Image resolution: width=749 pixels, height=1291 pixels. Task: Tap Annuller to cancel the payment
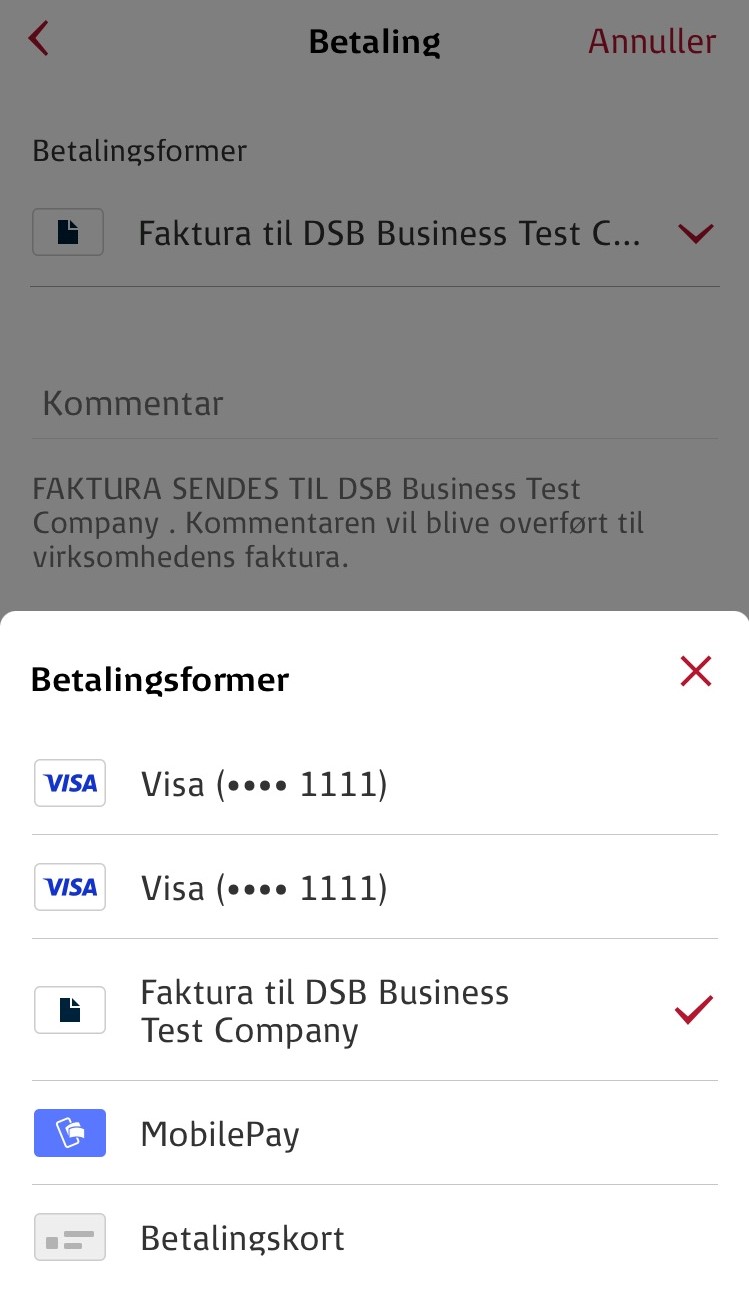pyautogui.click(x=652, y=41)
